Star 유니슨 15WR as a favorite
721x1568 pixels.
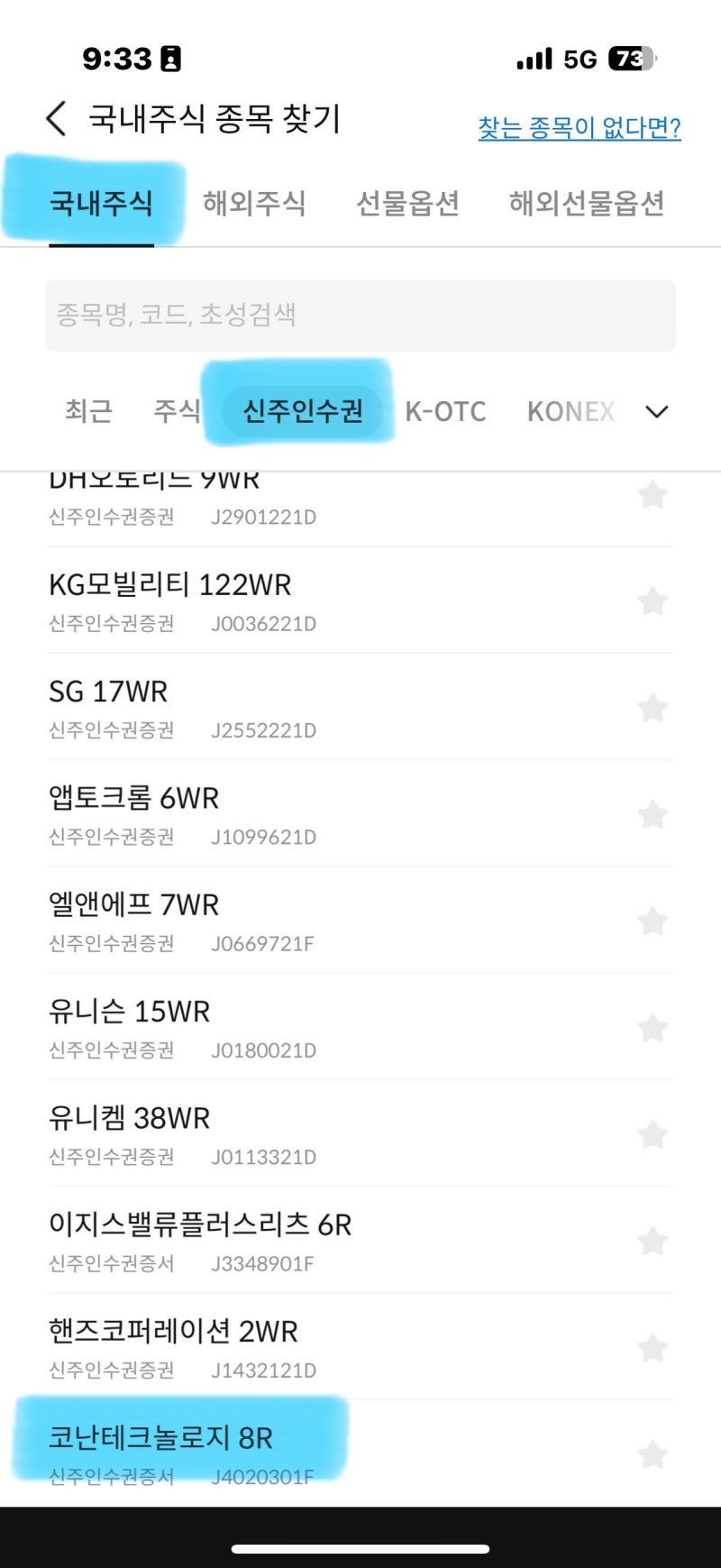pyautogui.click(x=653, y=1027)
